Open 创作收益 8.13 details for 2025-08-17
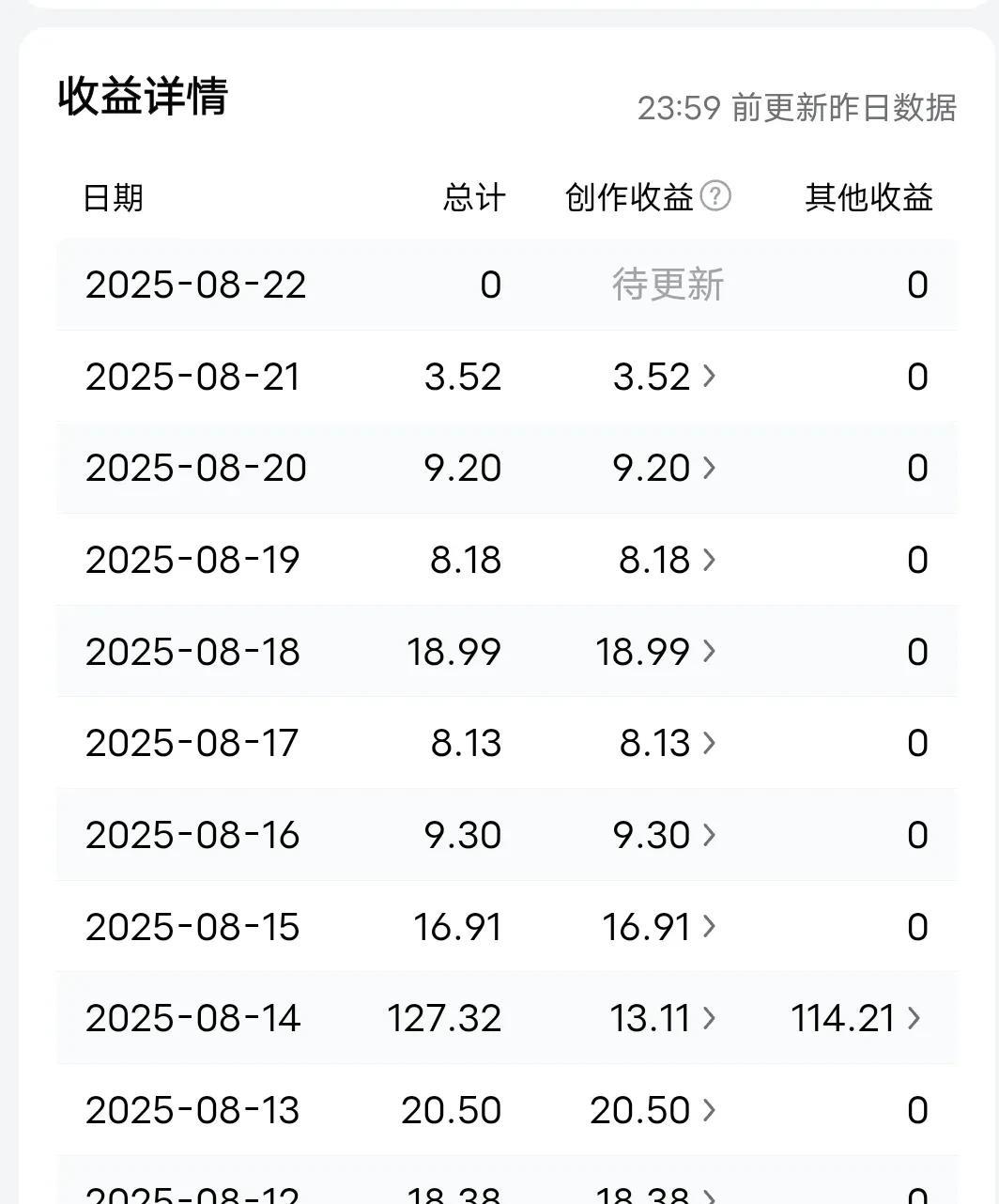Screen dimensions: 999x1204 pyautogui.click(x=667, y=743)
